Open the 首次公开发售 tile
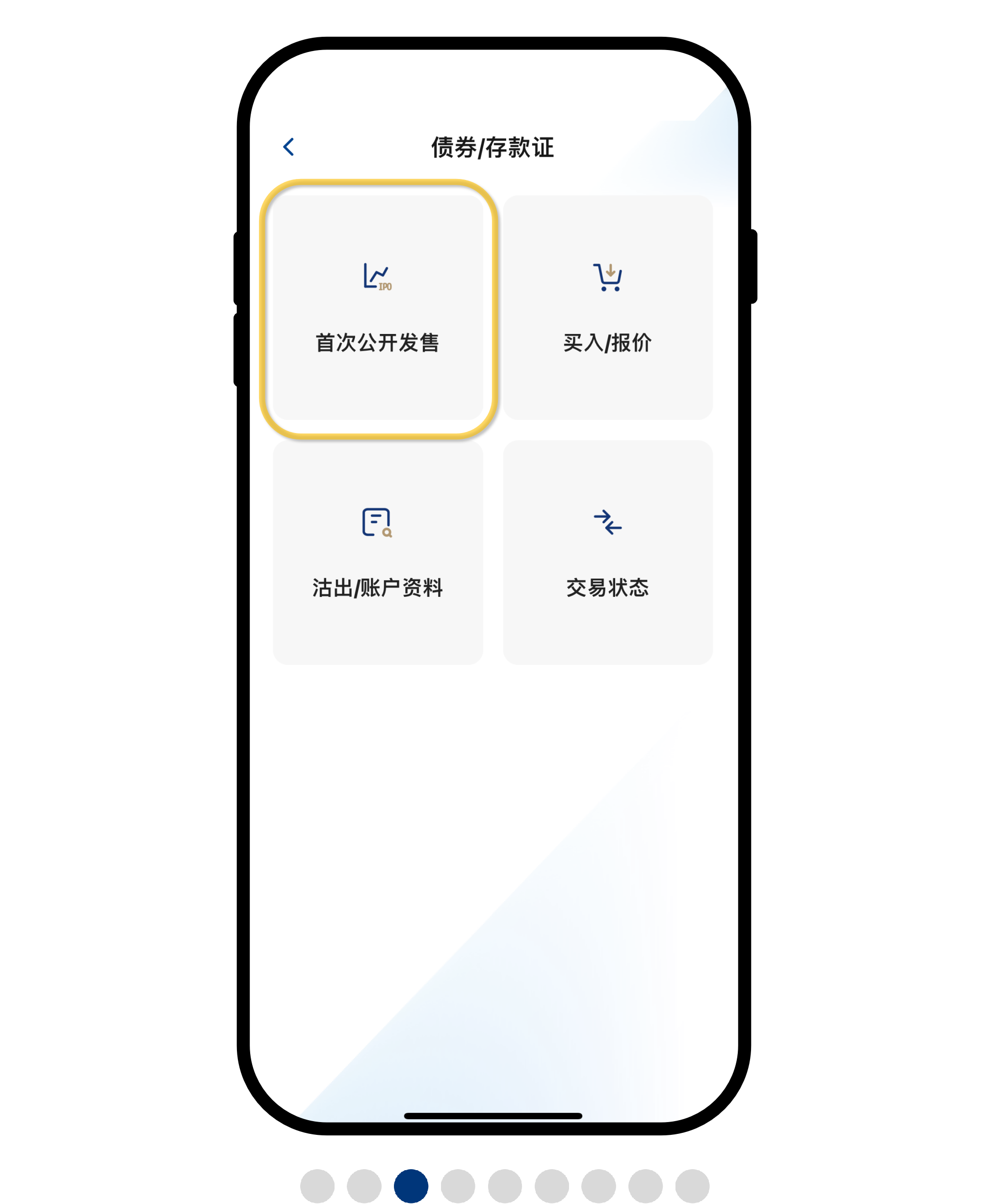Image resolution: width=986 pixels, height=1204 pixels. coord(378,308)
